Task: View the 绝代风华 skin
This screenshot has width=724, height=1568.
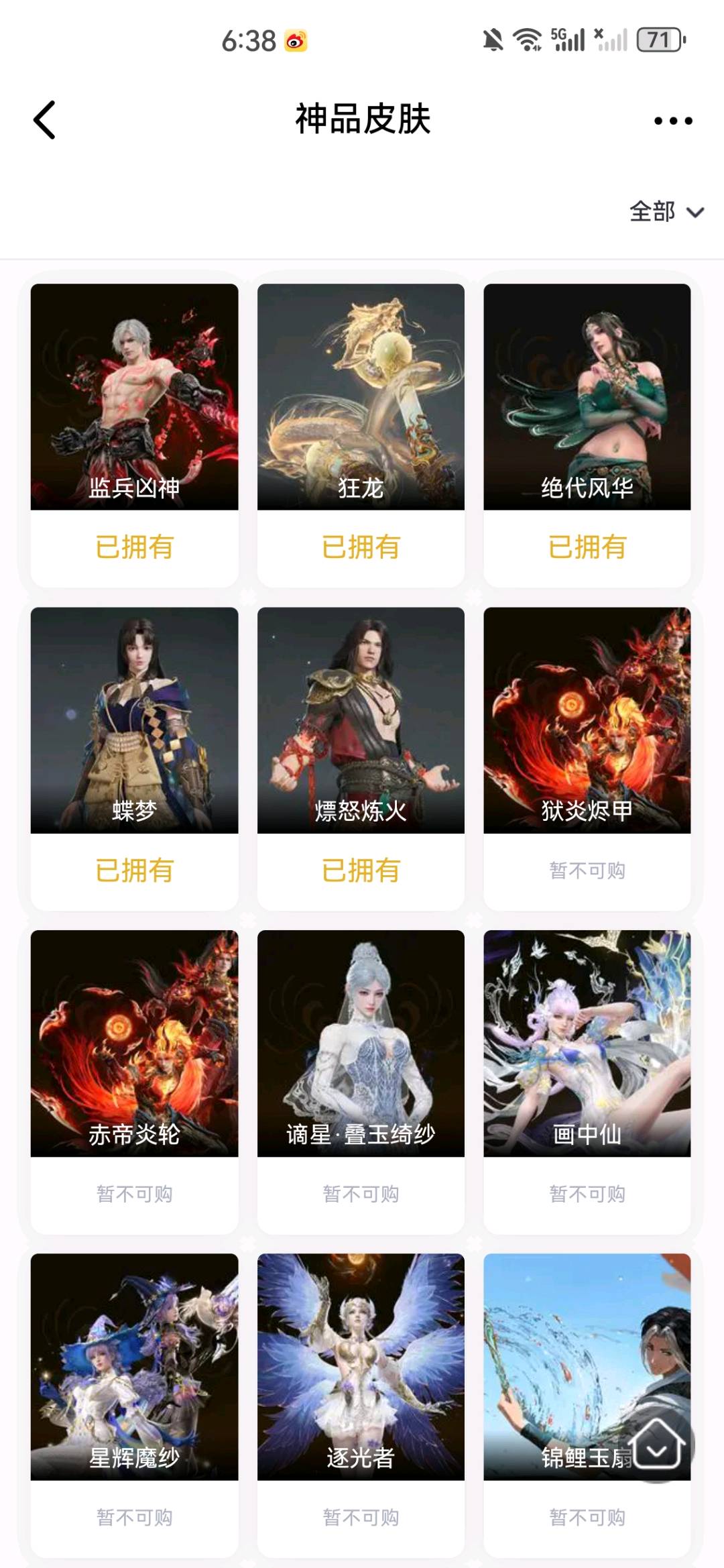Action: pos(587,397)
